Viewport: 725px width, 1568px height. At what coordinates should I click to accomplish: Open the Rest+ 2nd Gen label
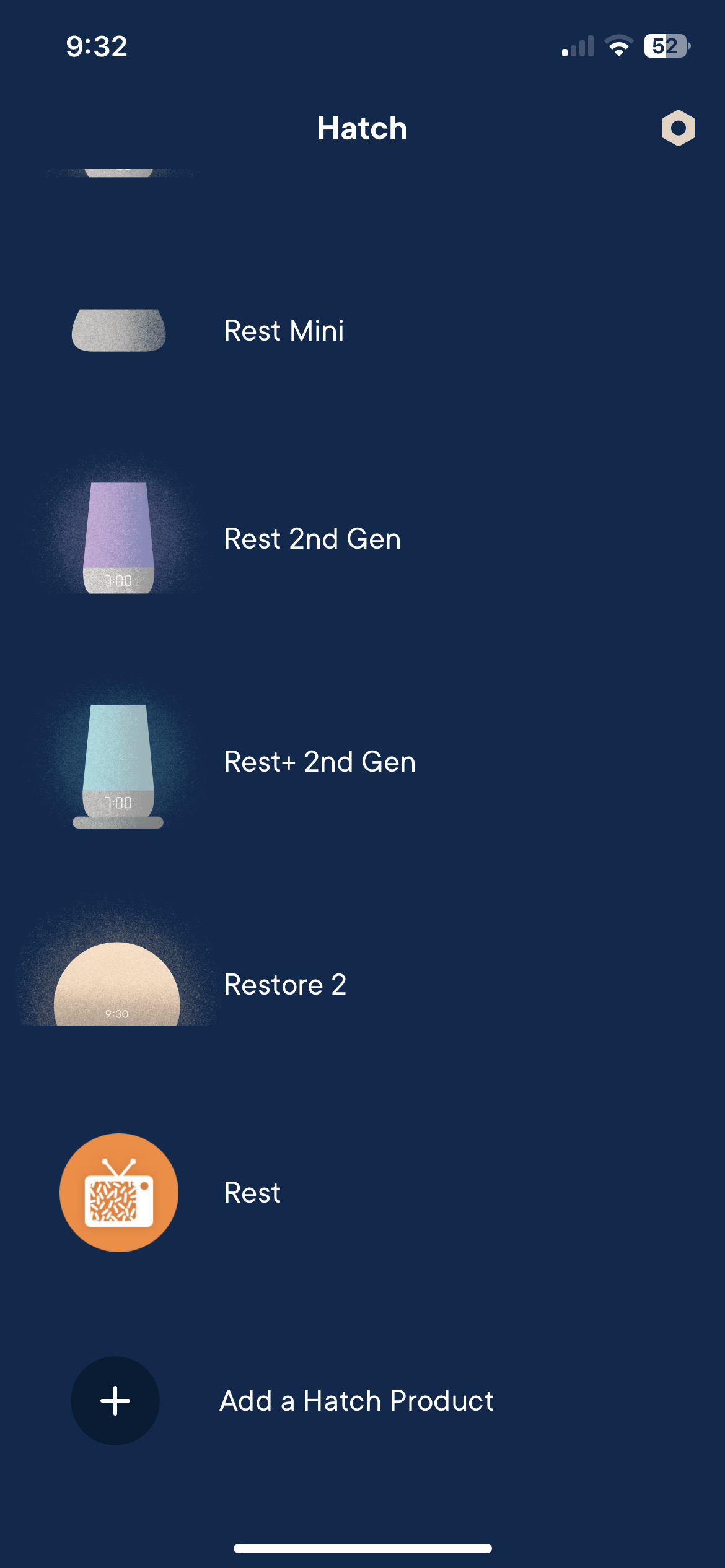tap(319, 762)
